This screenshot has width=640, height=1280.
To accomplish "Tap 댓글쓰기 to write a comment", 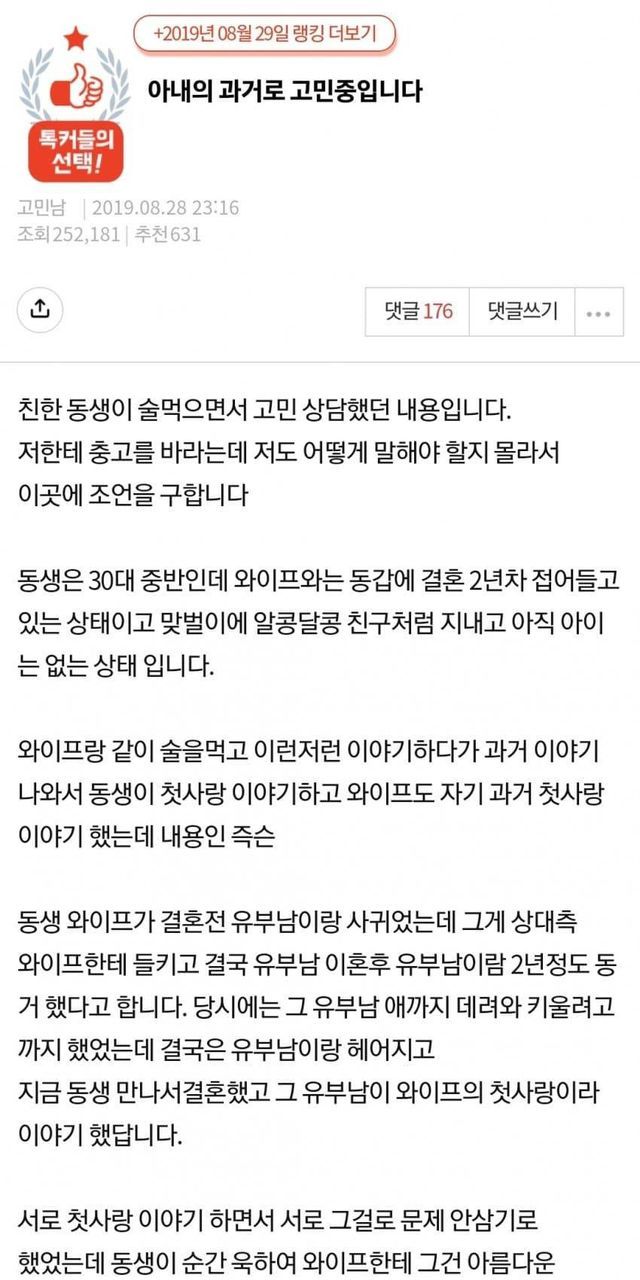I will click(x=522, y=311).
